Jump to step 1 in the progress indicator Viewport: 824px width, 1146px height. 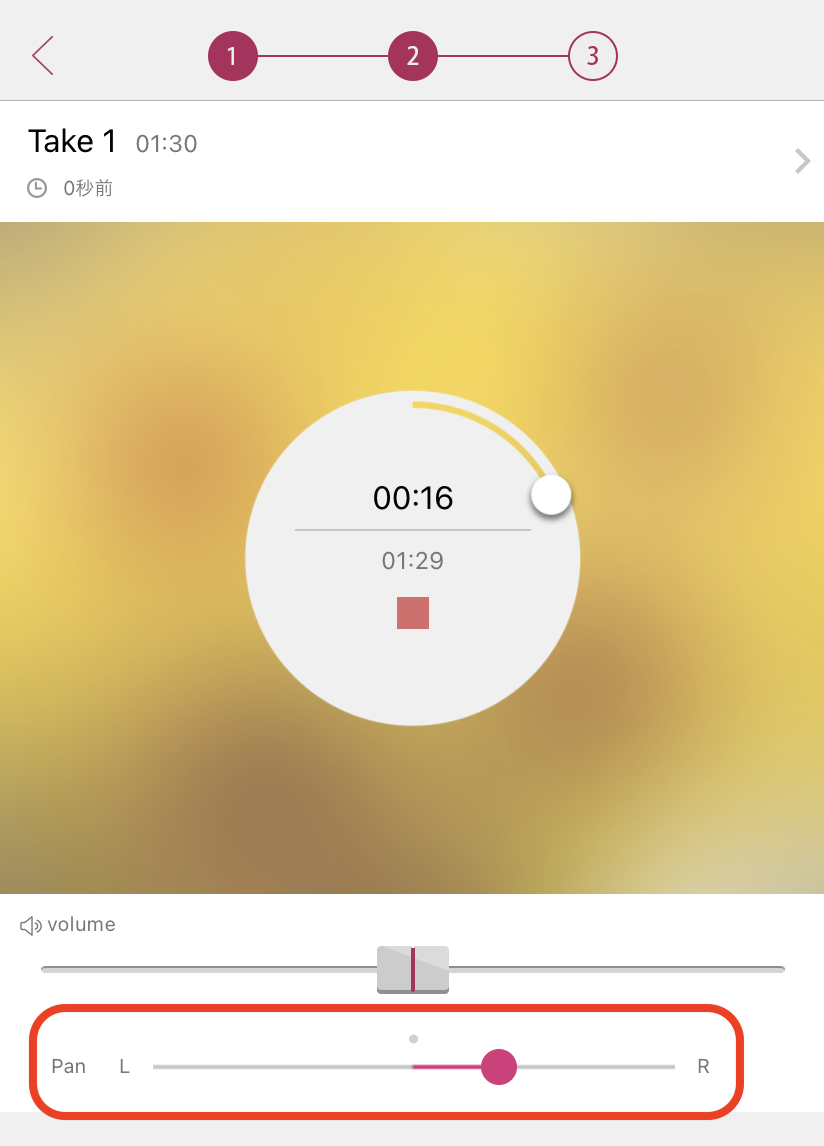232,56
